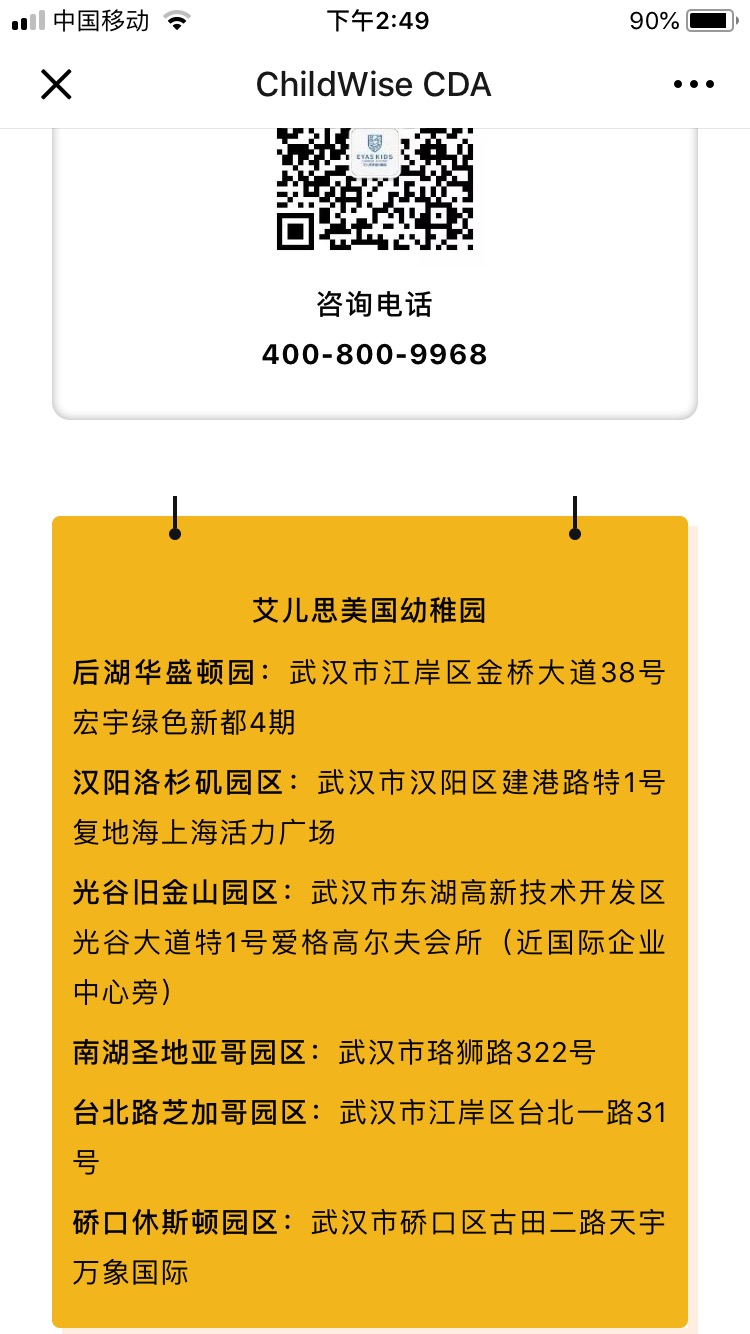
Task: Close the ChildWise CDA page
Action: [x=56, y=85]
